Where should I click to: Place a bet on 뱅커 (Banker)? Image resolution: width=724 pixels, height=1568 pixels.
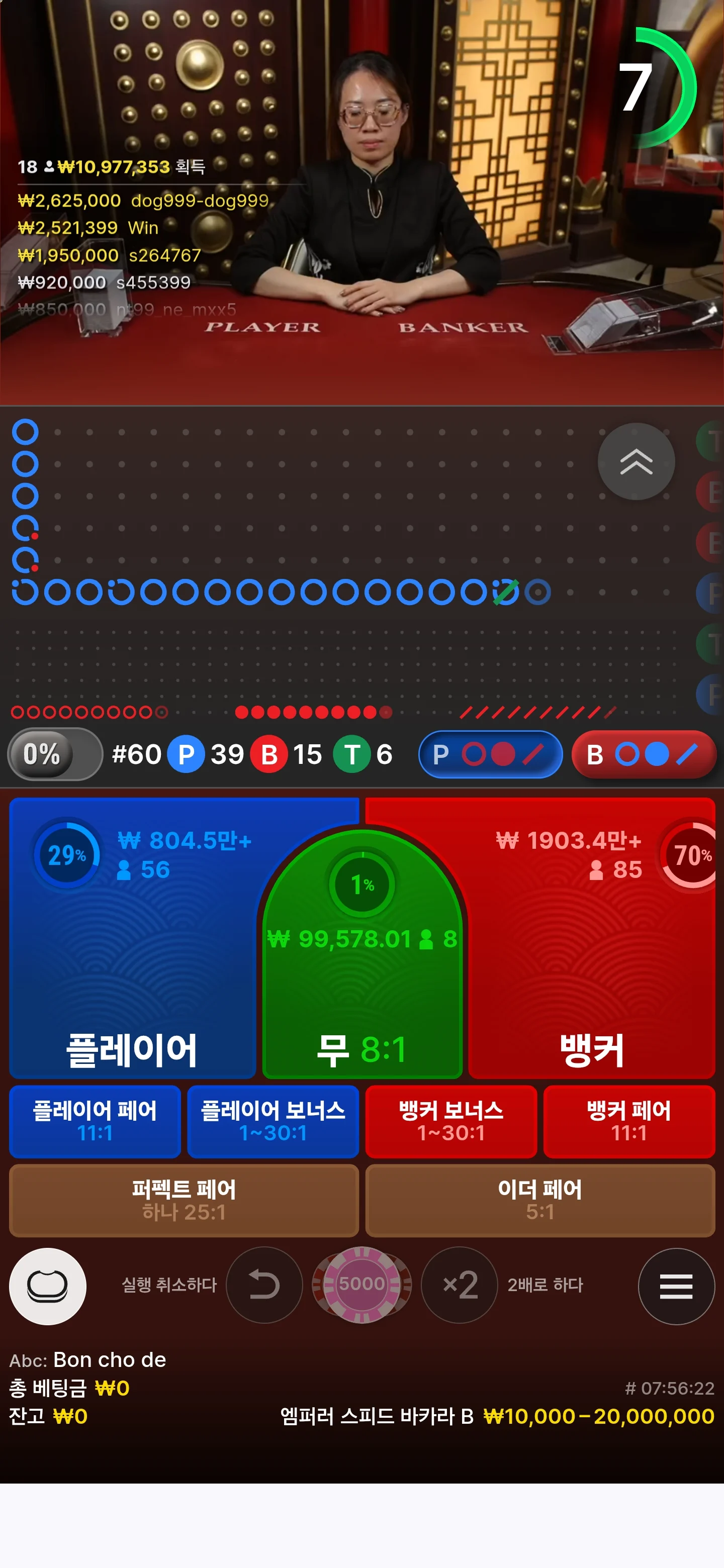point(591,974)
